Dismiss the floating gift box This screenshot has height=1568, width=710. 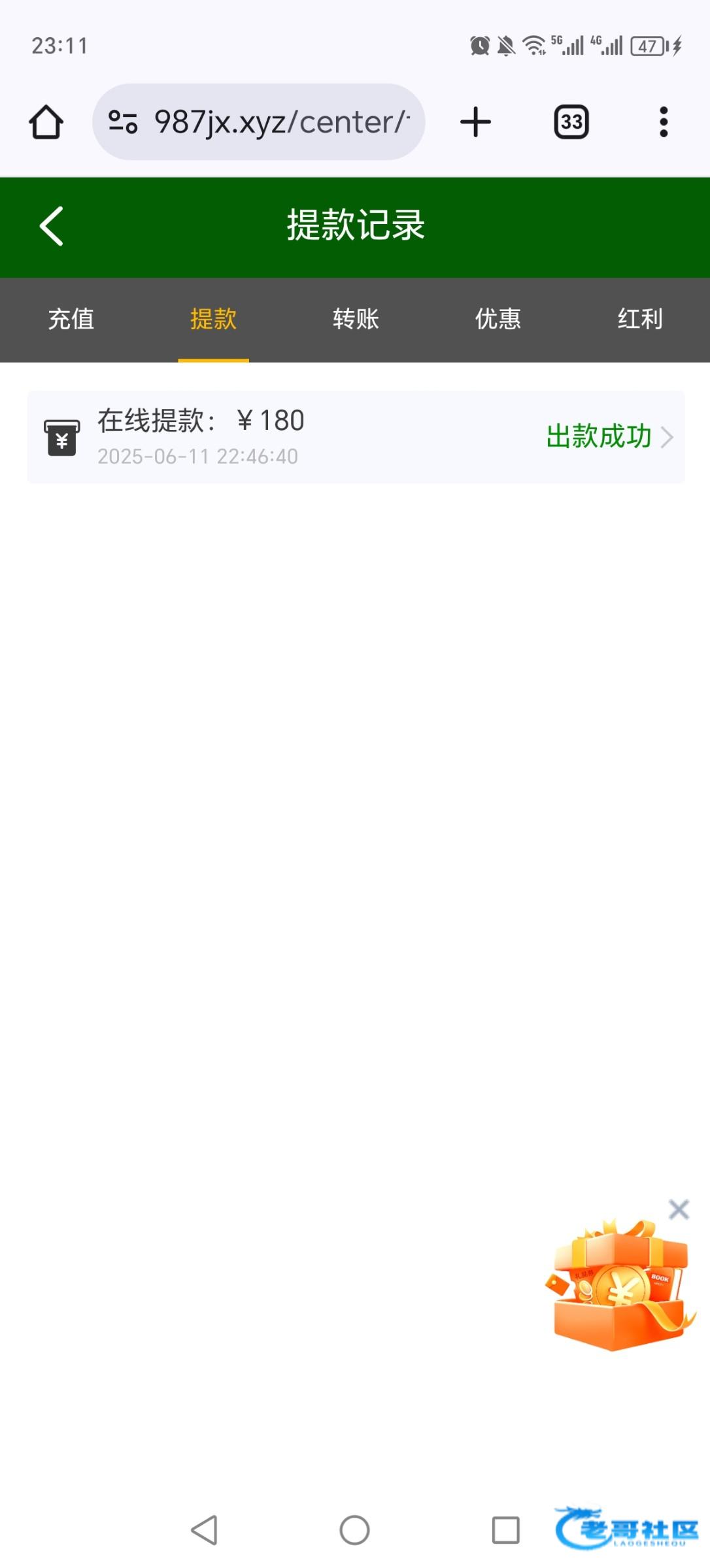pos(679,1209)
